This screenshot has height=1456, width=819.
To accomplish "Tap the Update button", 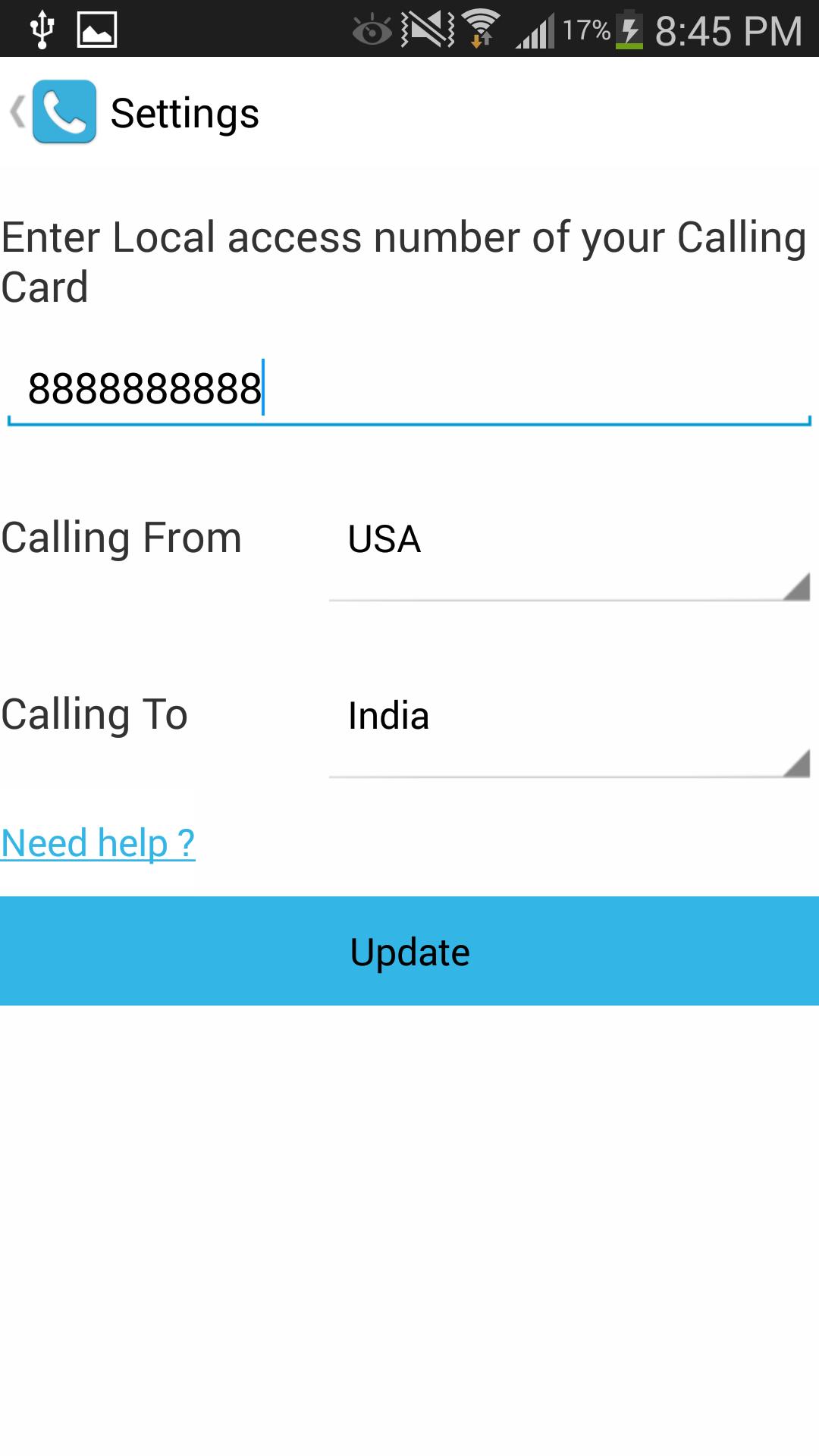I will (x=409, y=951).
